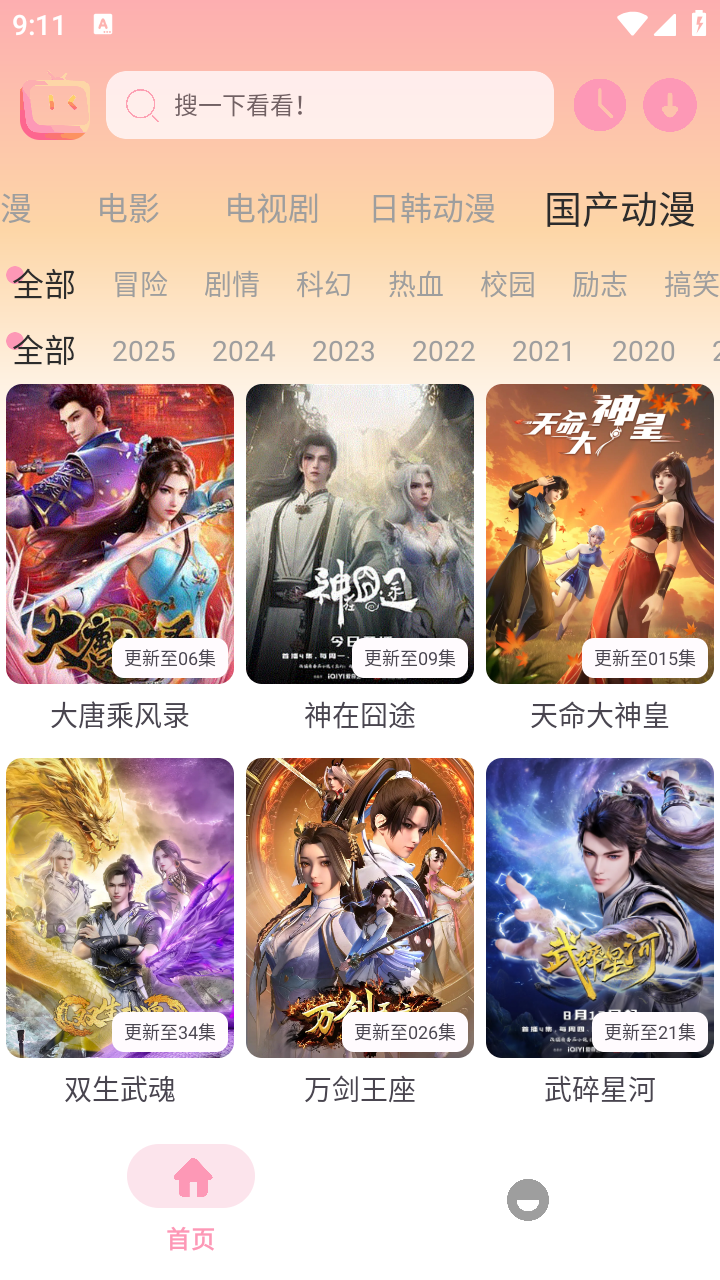Click the pink TV app logo
The height and width of the screenshot is (1280, 720).
click(x=55, y=104)
